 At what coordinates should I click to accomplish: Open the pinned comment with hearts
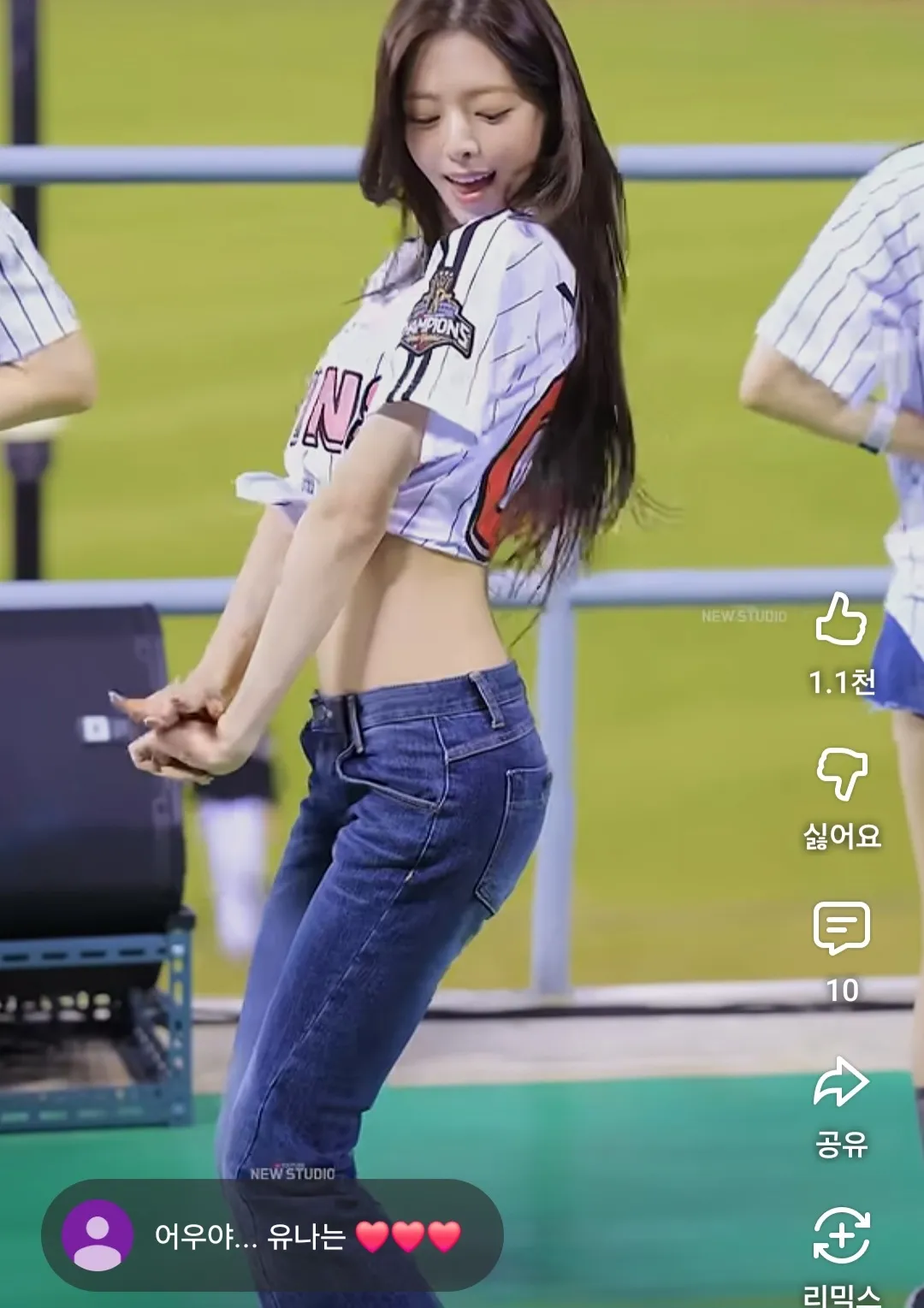pyautogui.click(x=272, y=1235)
